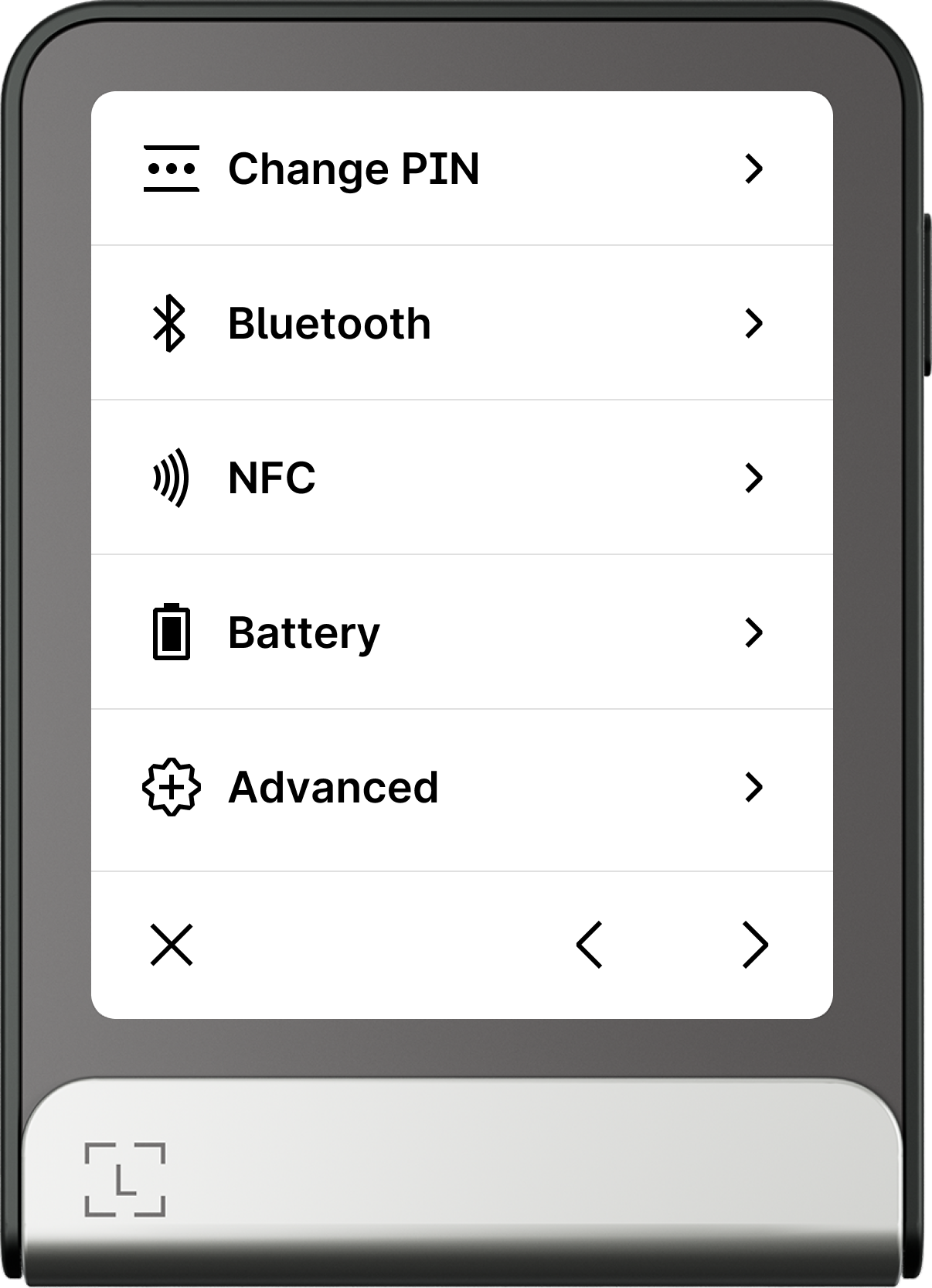Go to the previous settings page
Screen dimensions: 932x1288
point(590,945)
